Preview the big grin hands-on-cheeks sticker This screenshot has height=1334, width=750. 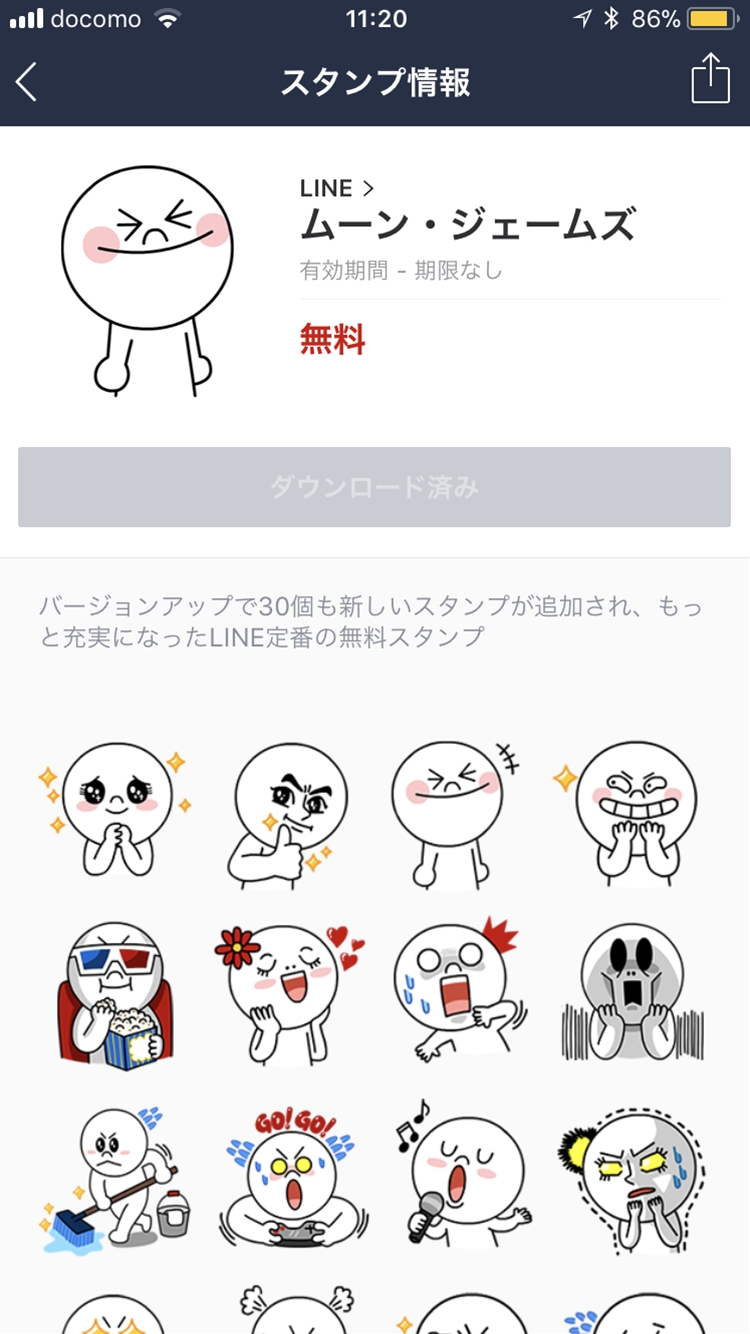point(632,809)
